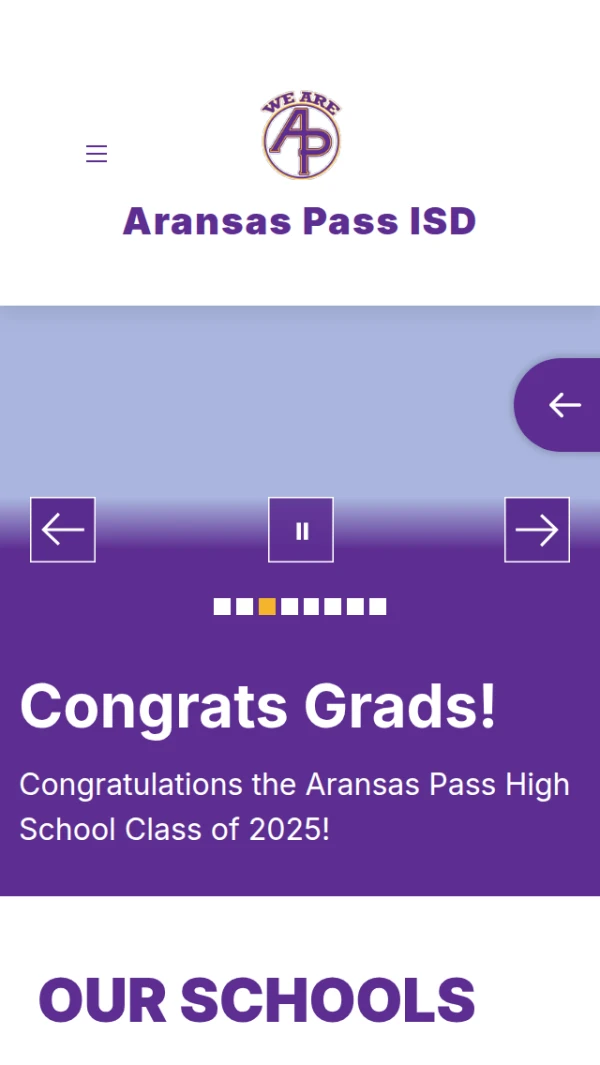
Task: Jump to the last slide indicator
Action: pos(378,606)
